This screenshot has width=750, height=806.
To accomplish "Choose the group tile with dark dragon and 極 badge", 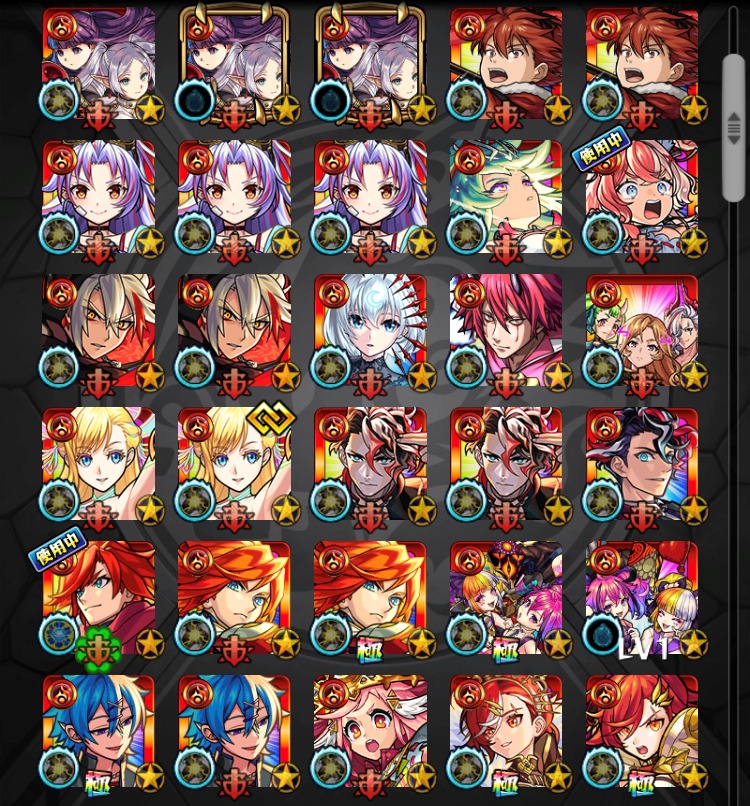I will pyautogui.click(x=505, y=599).
